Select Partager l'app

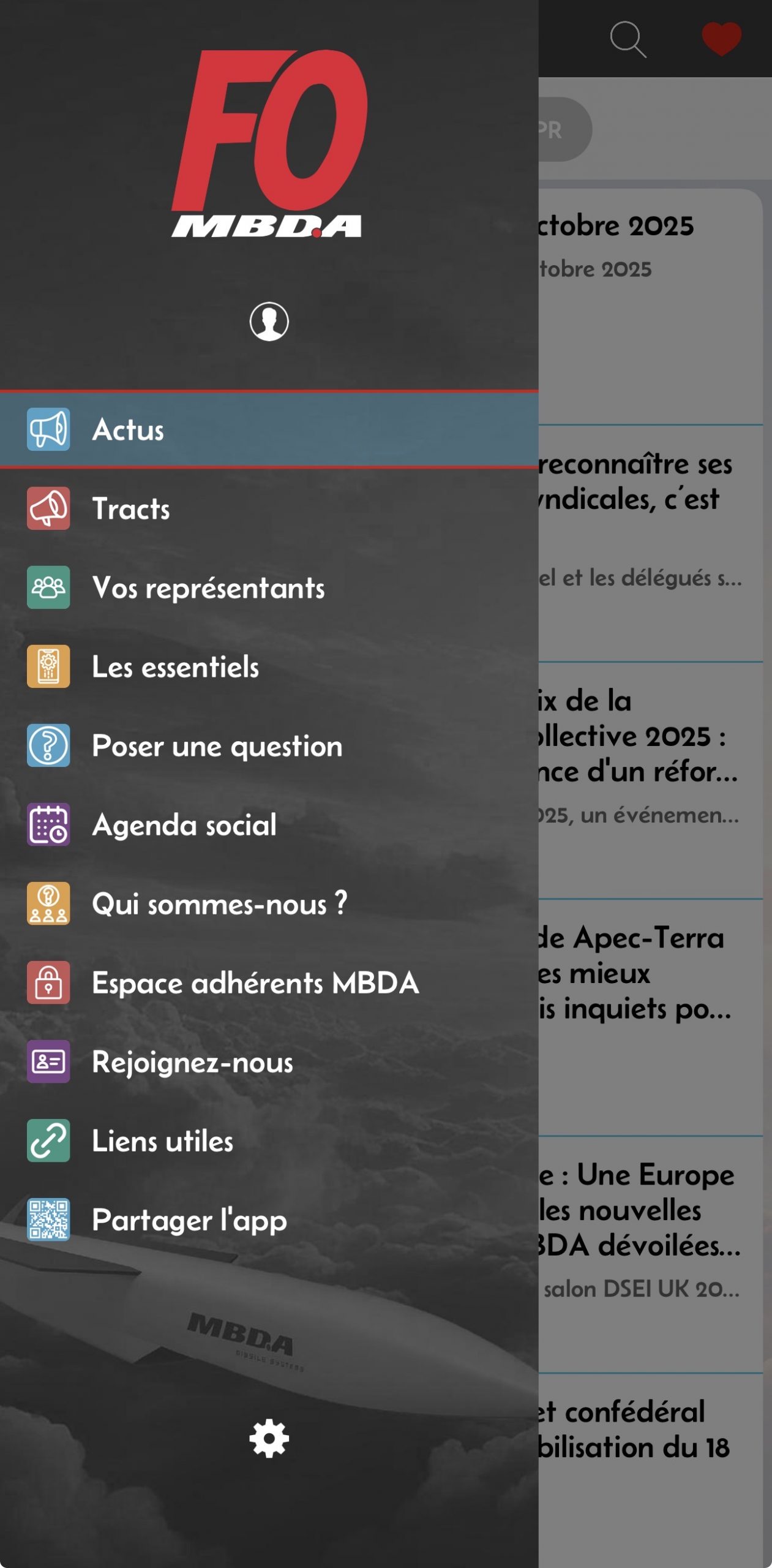(x=189, y=1219)
